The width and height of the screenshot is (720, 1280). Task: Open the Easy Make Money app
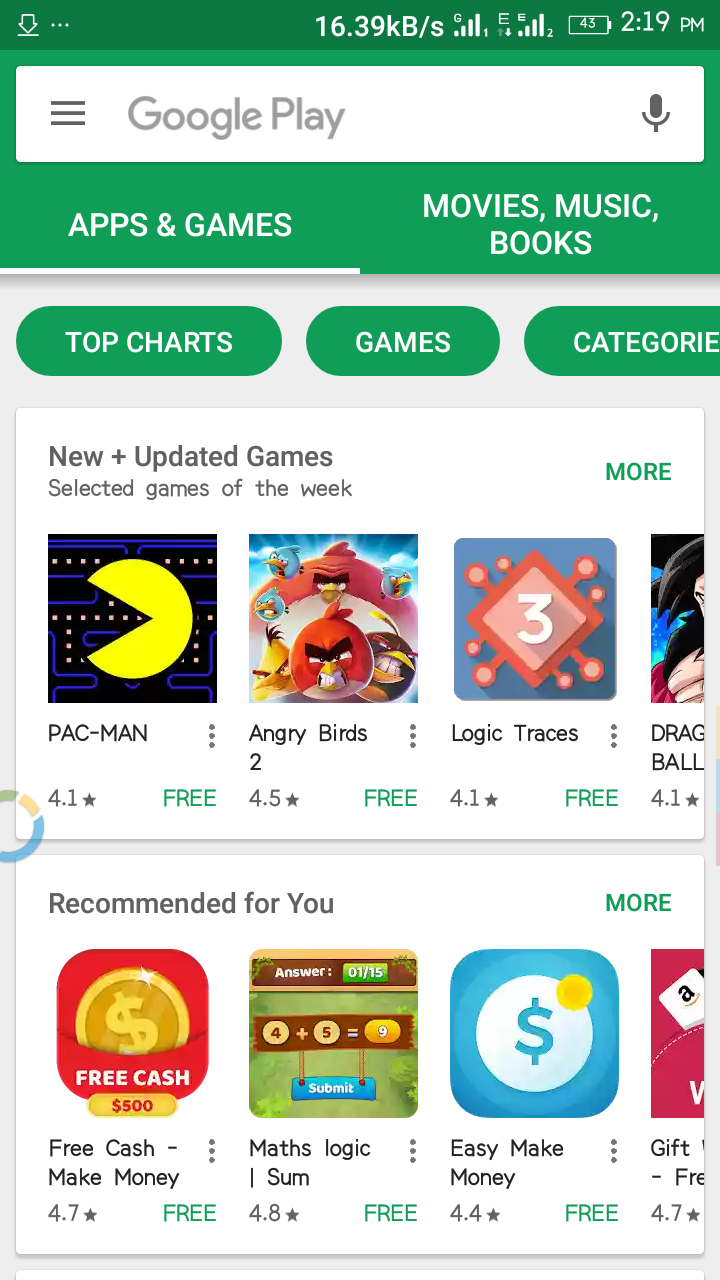point(535,1033)
